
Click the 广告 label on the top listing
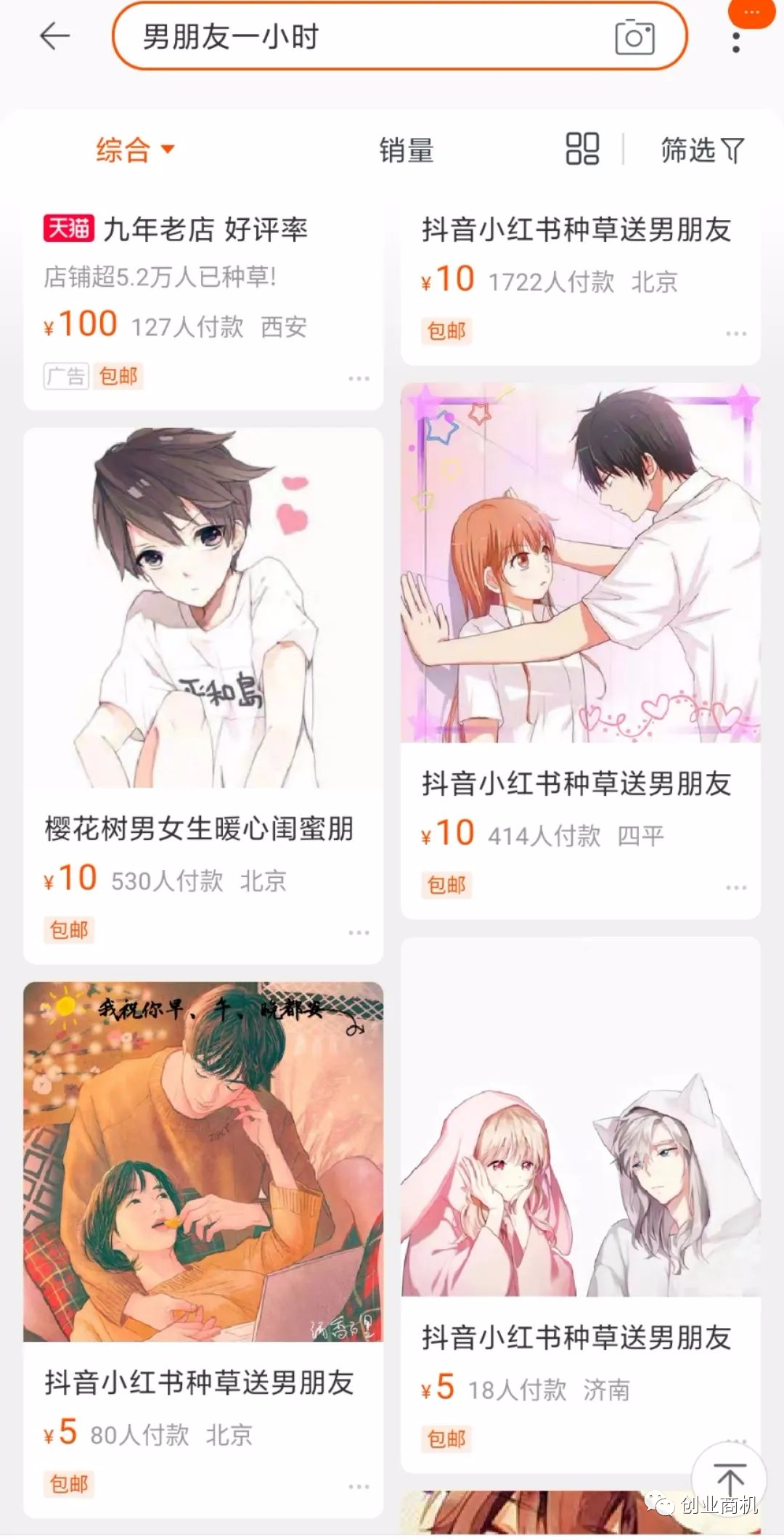pyautogui.click(x=65, y=377)
